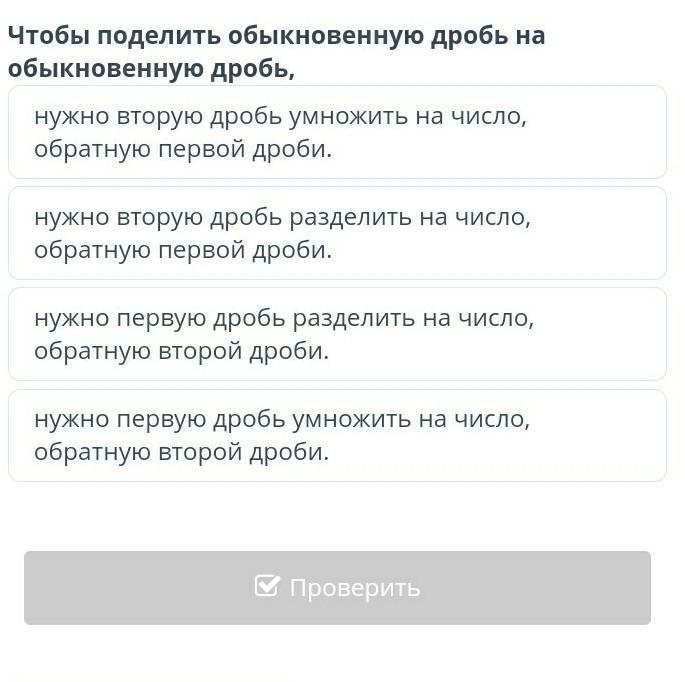The image size is (685, 682).
Task: Tap the Проверить button
Action: pyautogui.click(x=337, y=588)
